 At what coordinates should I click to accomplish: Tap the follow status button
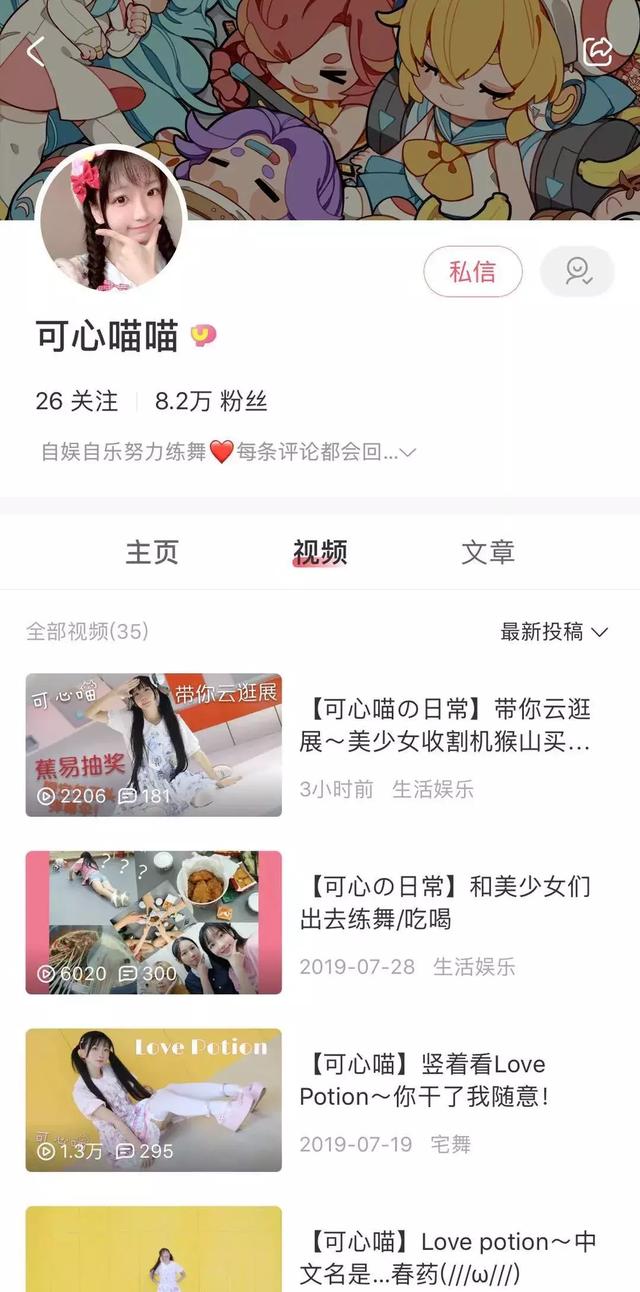[x=577, y=272]
